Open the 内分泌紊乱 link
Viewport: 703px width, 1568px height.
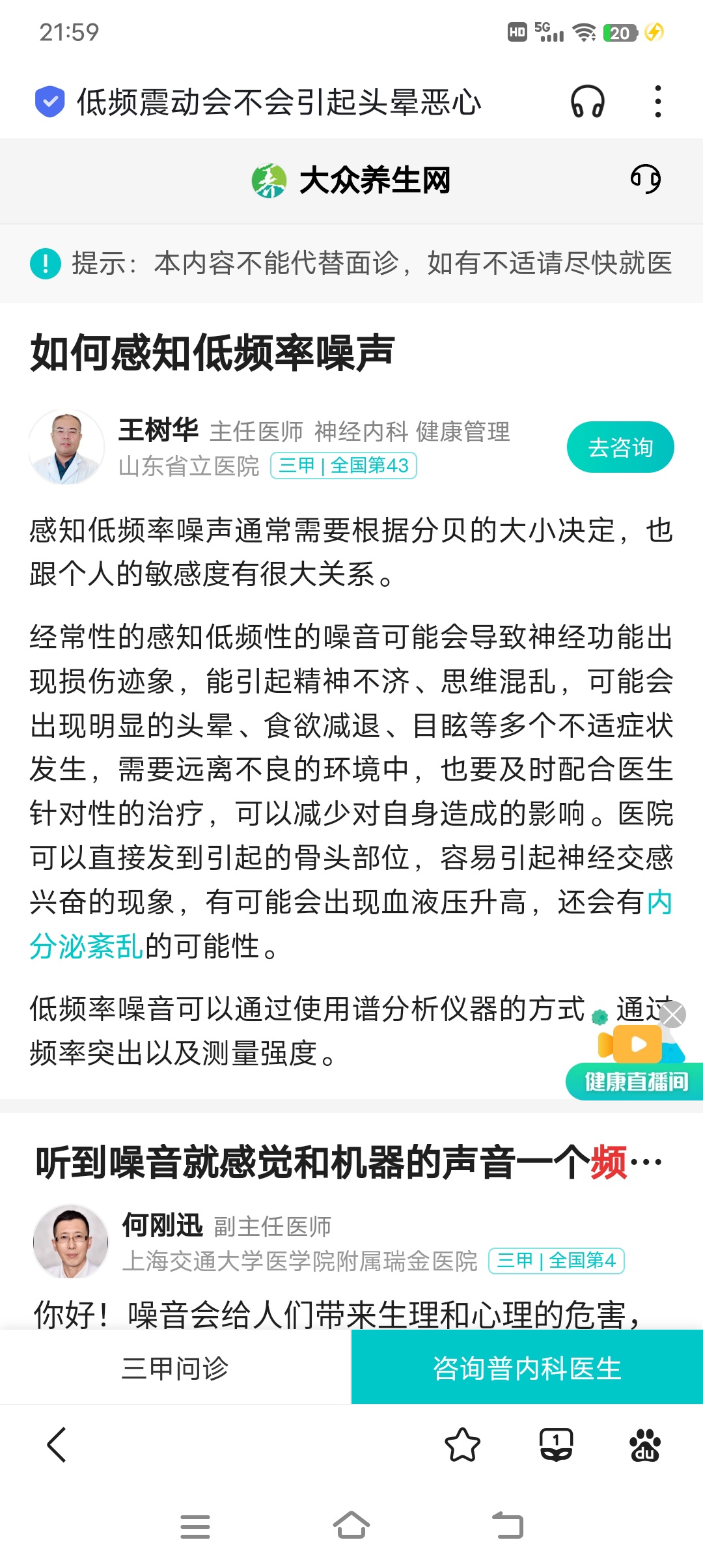point(86,945)
